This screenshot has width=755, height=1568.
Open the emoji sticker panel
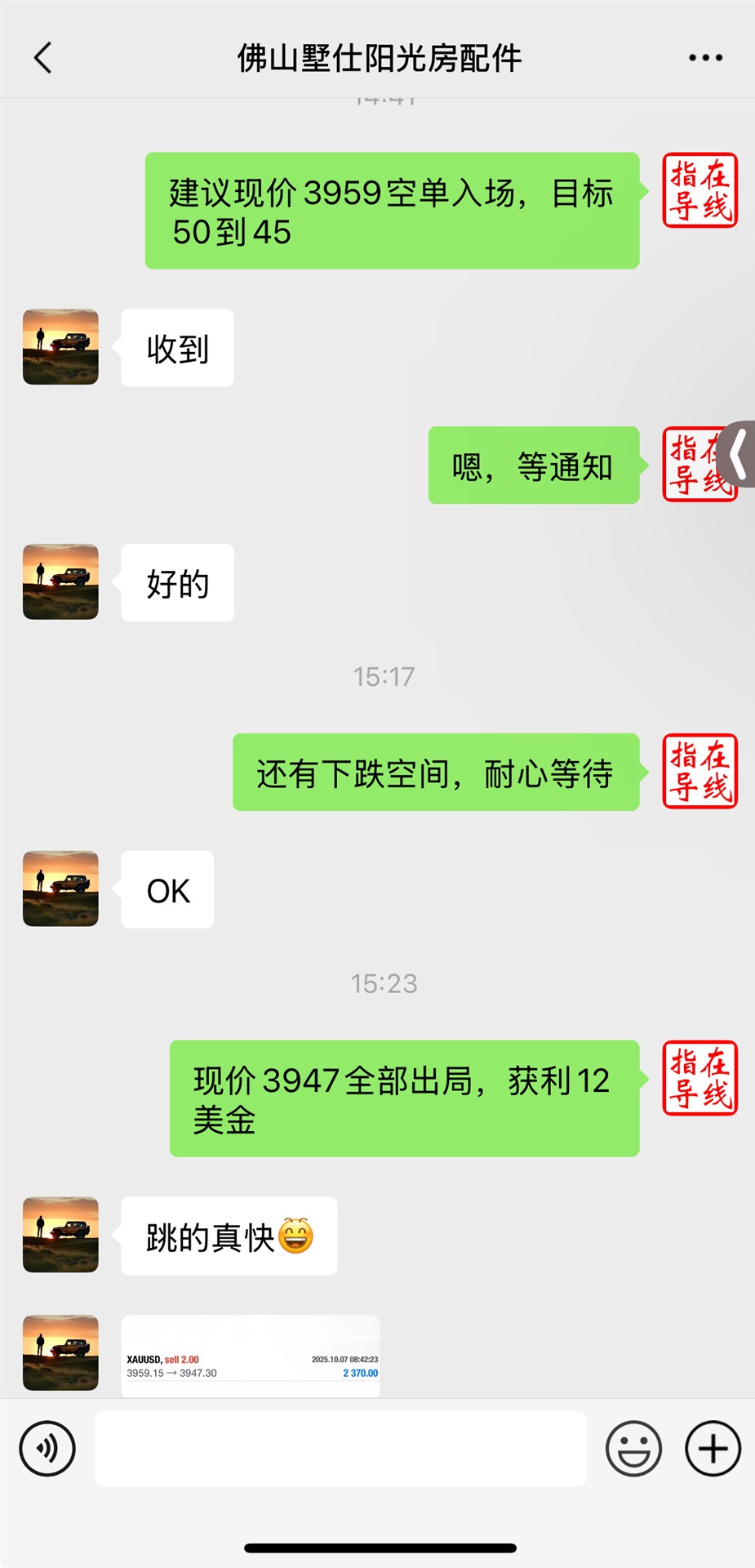tap(633, 1449)
